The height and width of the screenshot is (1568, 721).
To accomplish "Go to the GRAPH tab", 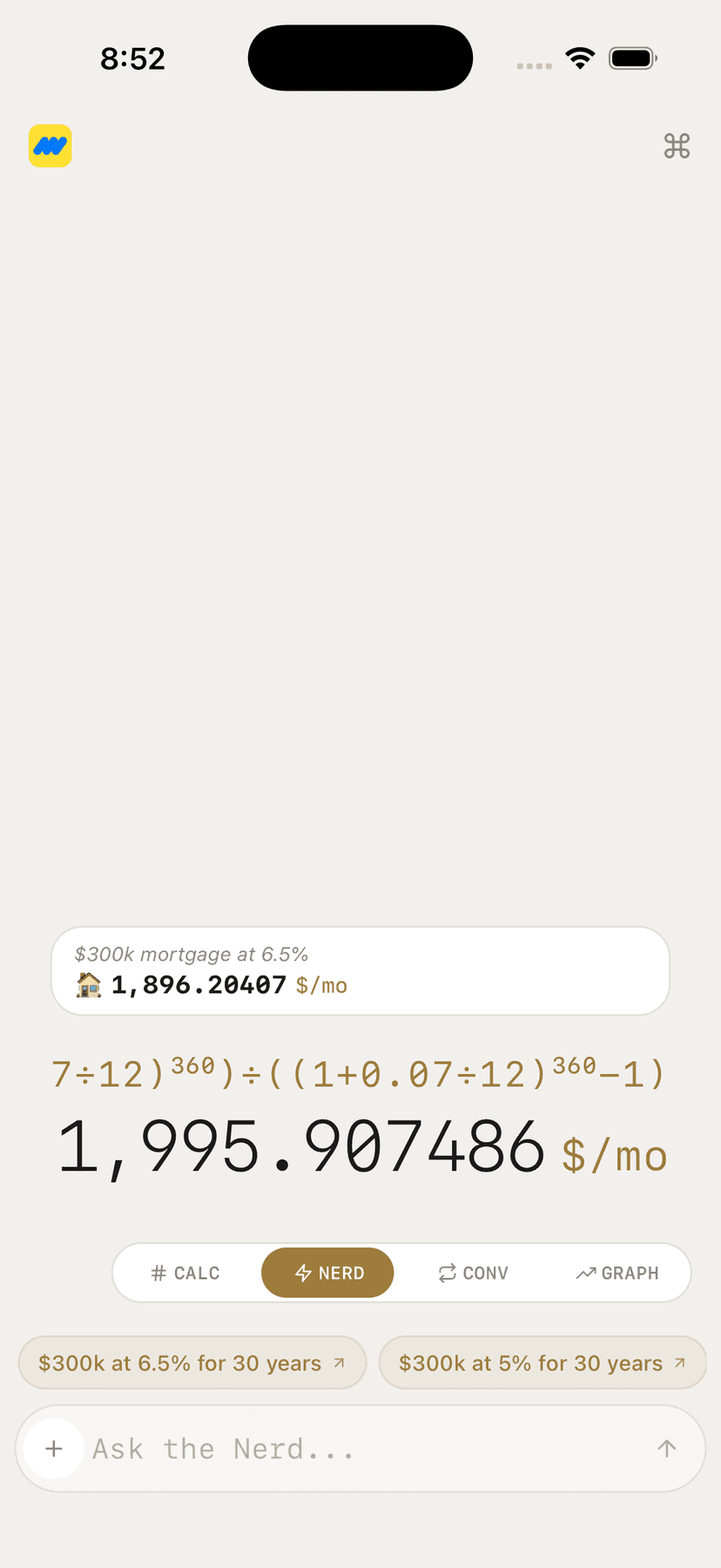I will (x=617, y=1273).
